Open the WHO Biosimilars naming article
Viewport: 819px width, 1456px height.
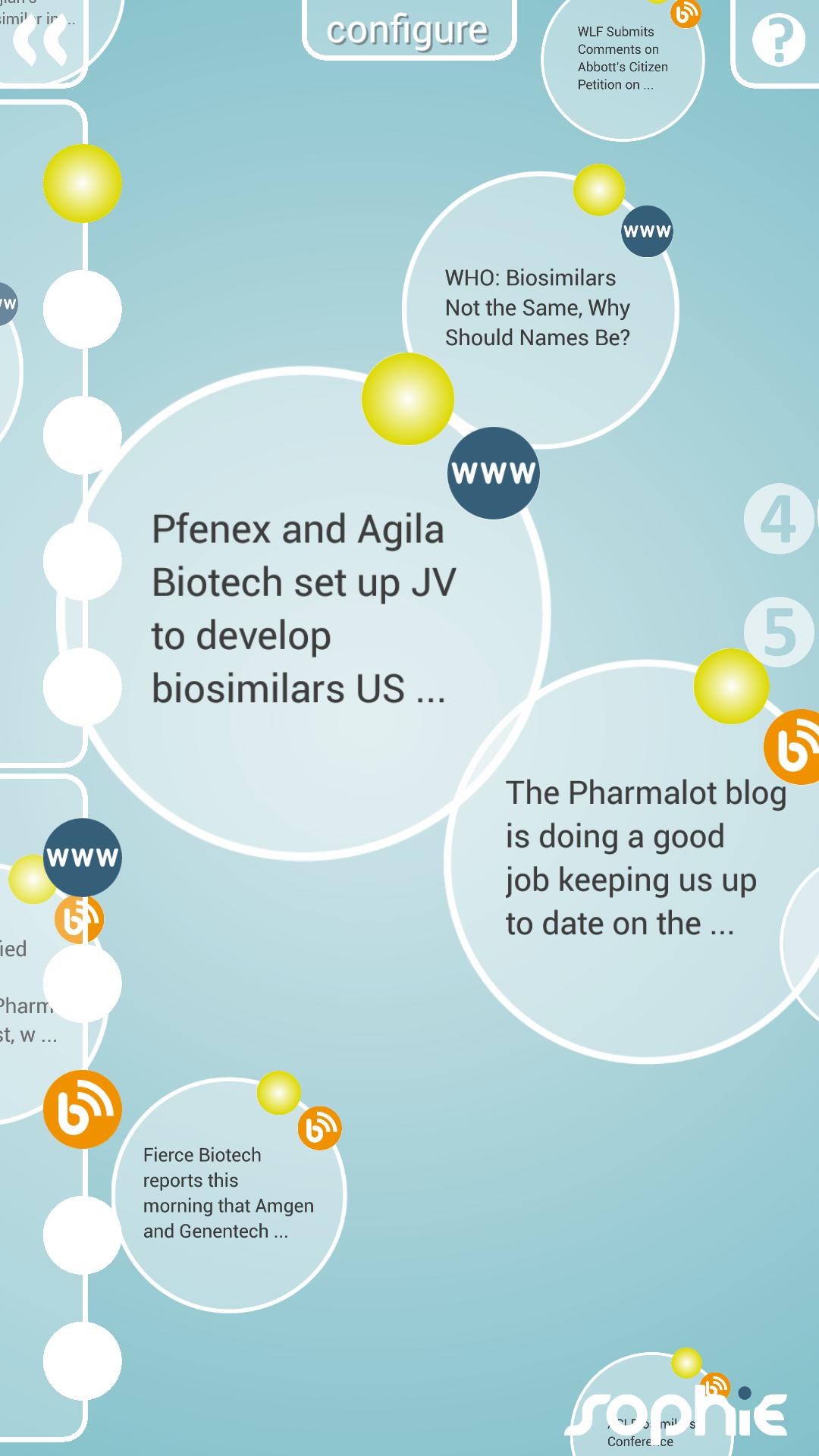pos(538,308)
